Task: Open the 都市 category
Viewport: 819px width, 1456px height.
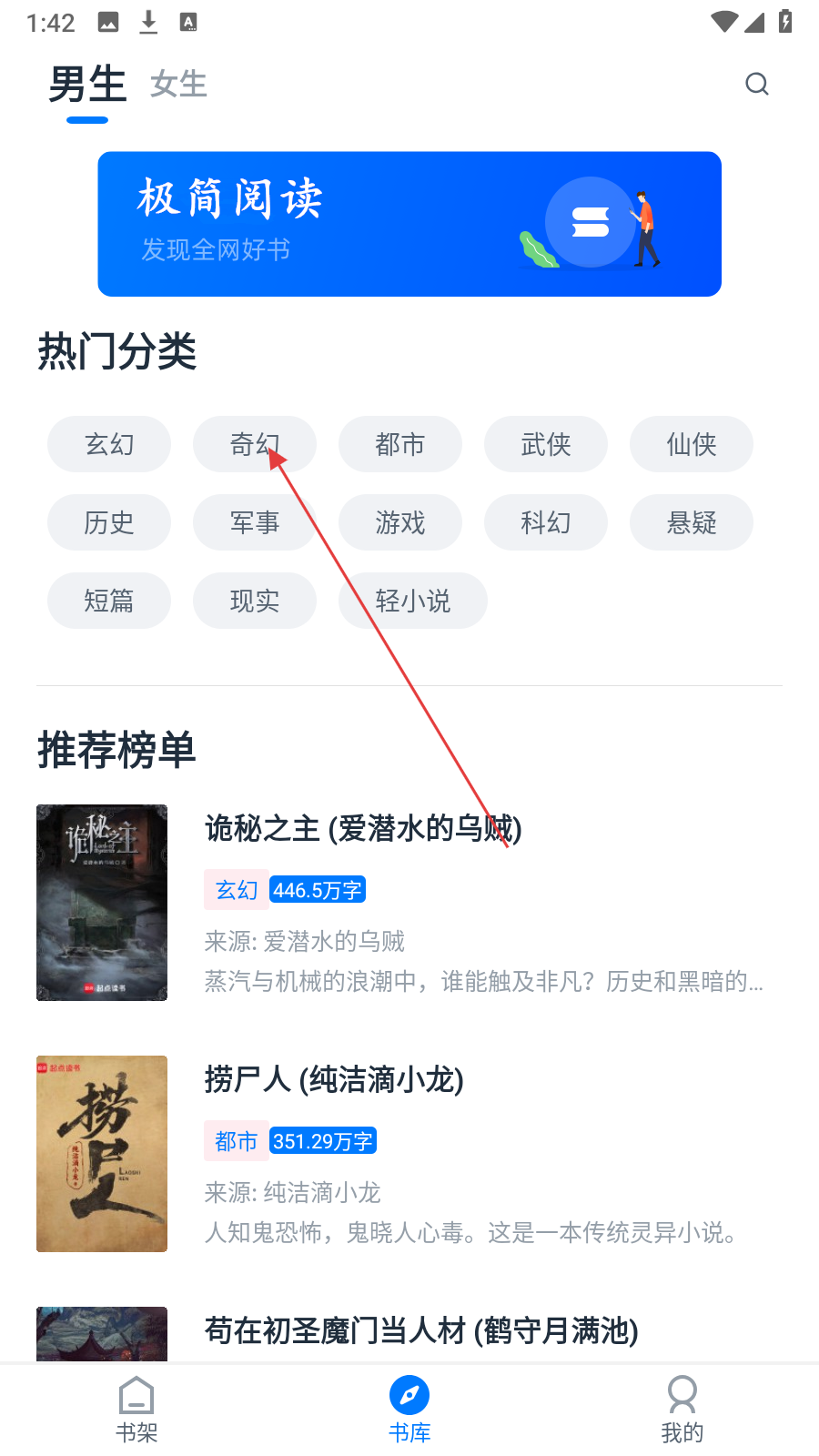Action: point(400,444)
